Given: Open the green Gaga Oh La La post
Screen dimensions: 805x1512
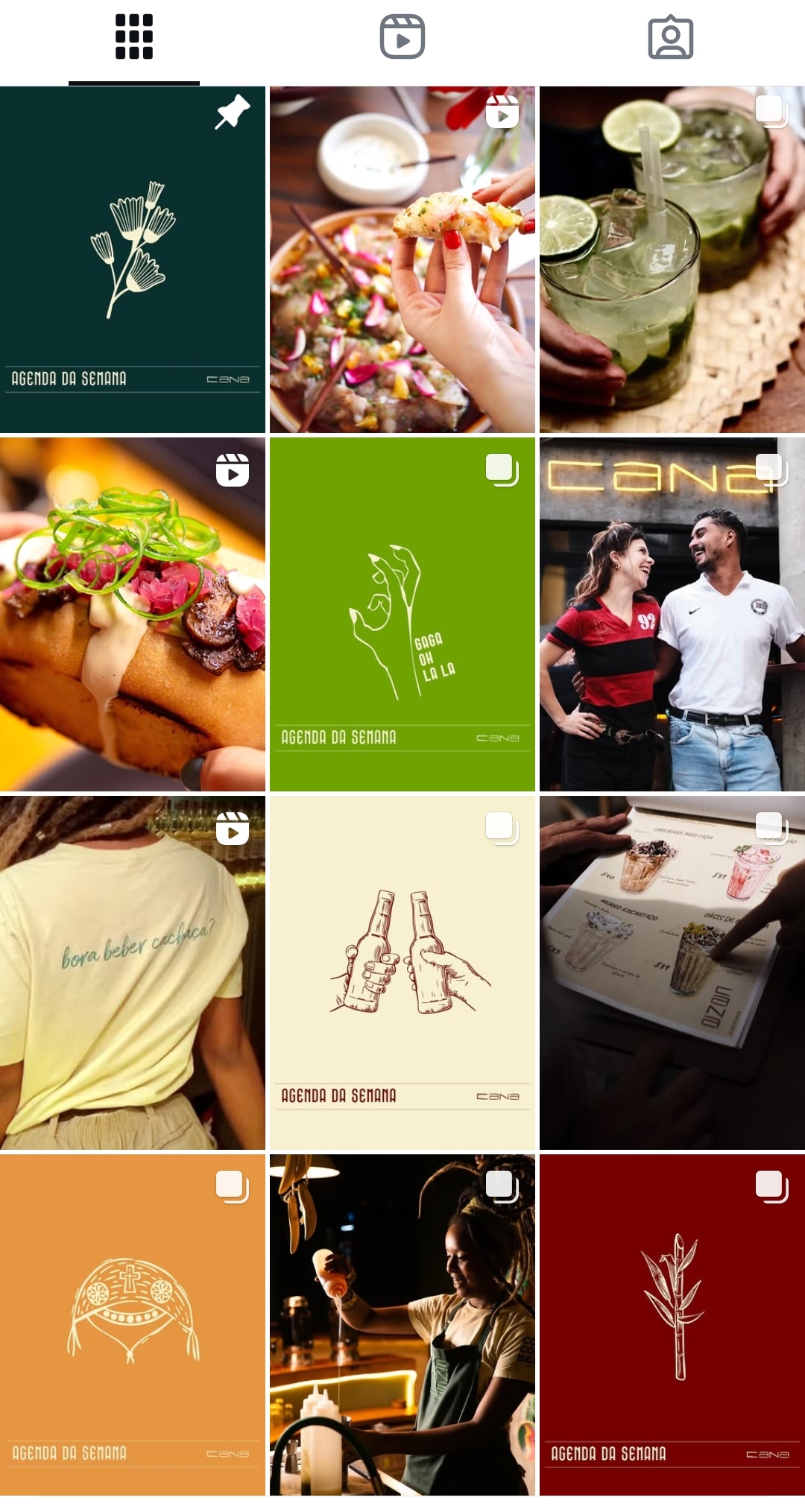Looking at the screenshot, I should (402, 614).
